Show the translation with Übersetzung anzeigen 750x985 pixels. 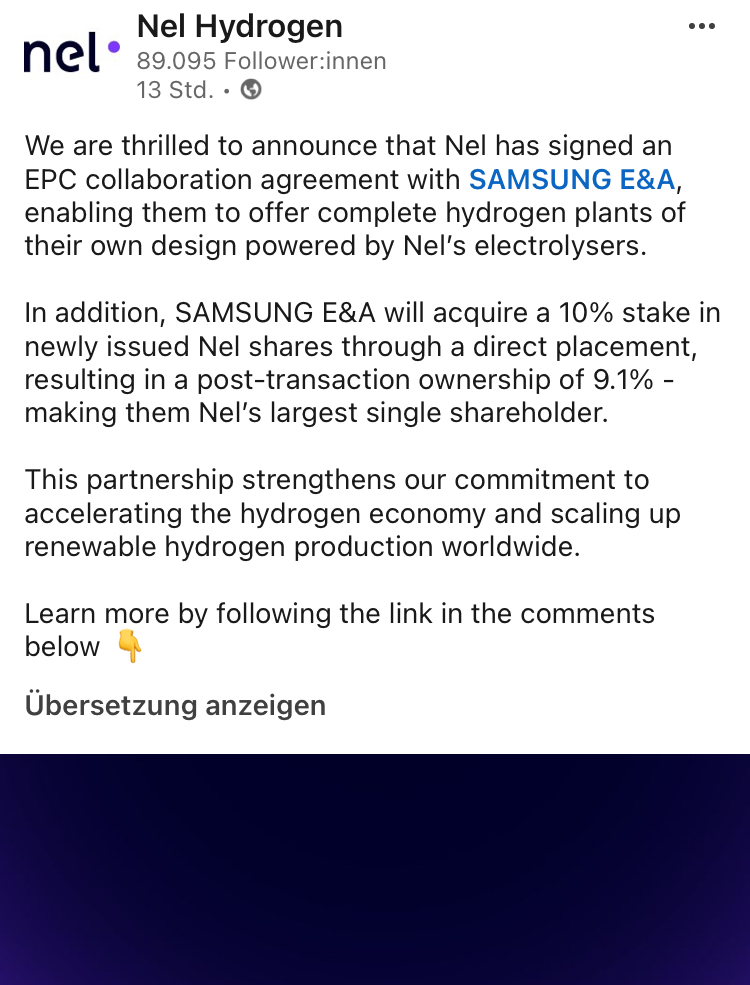point(175,705)
